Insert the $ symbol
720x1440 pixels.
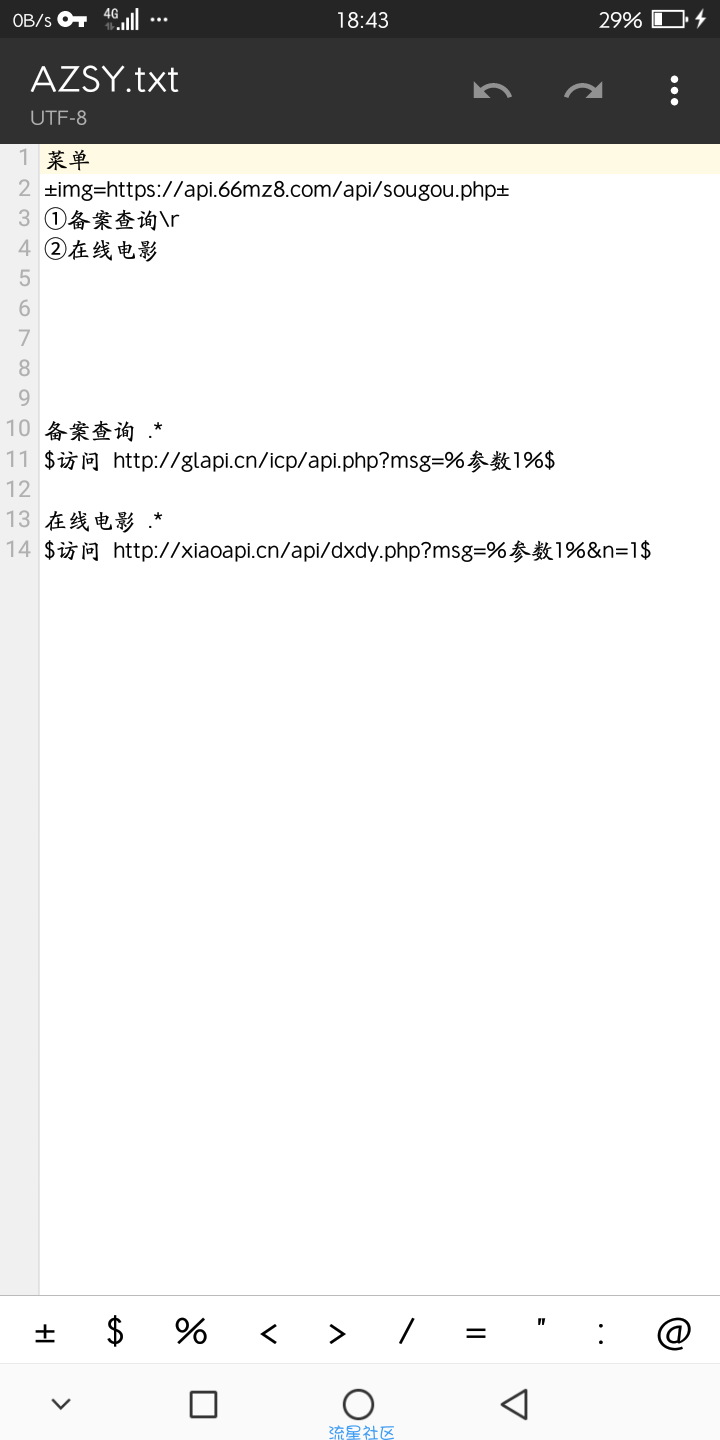(x=116, y=1332)
